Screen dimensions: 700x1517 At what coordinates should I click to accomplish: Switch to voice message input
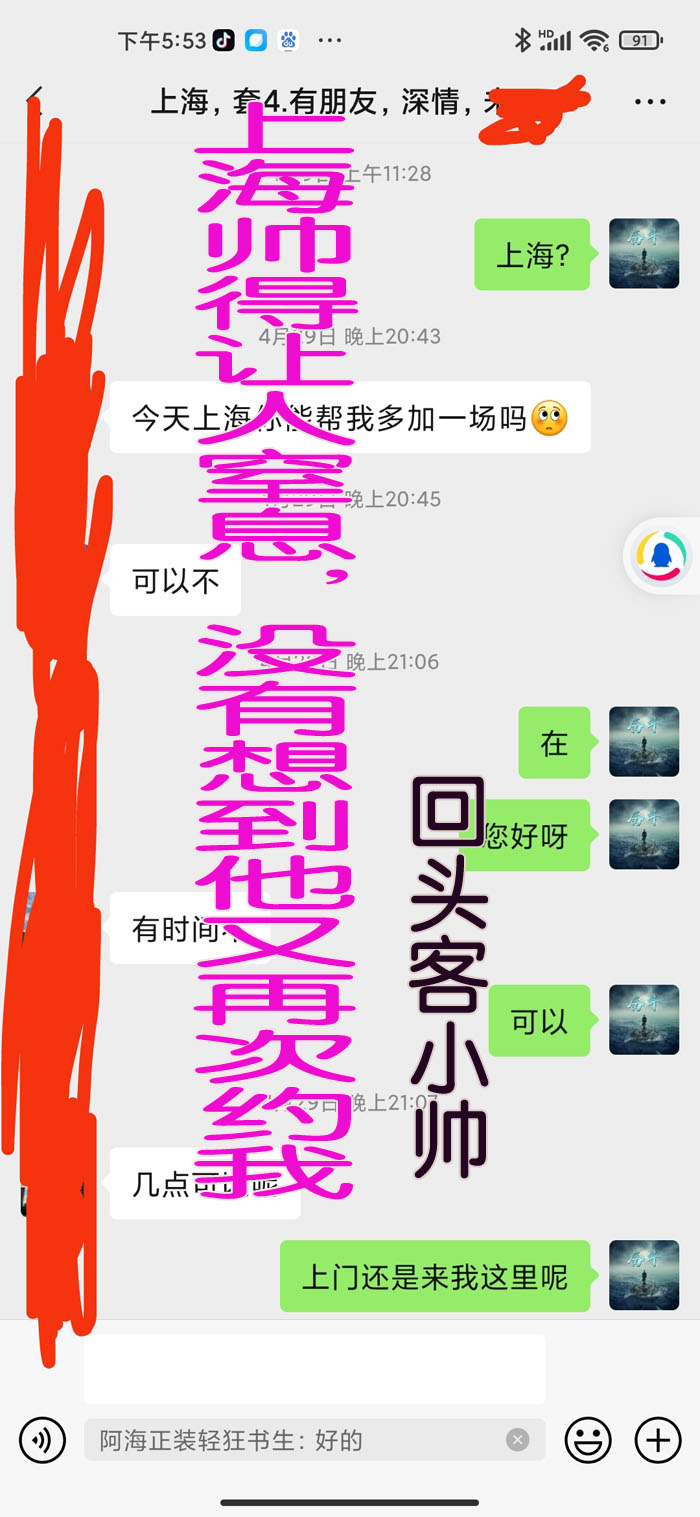pyautogui.click(x=42, y=1440)
